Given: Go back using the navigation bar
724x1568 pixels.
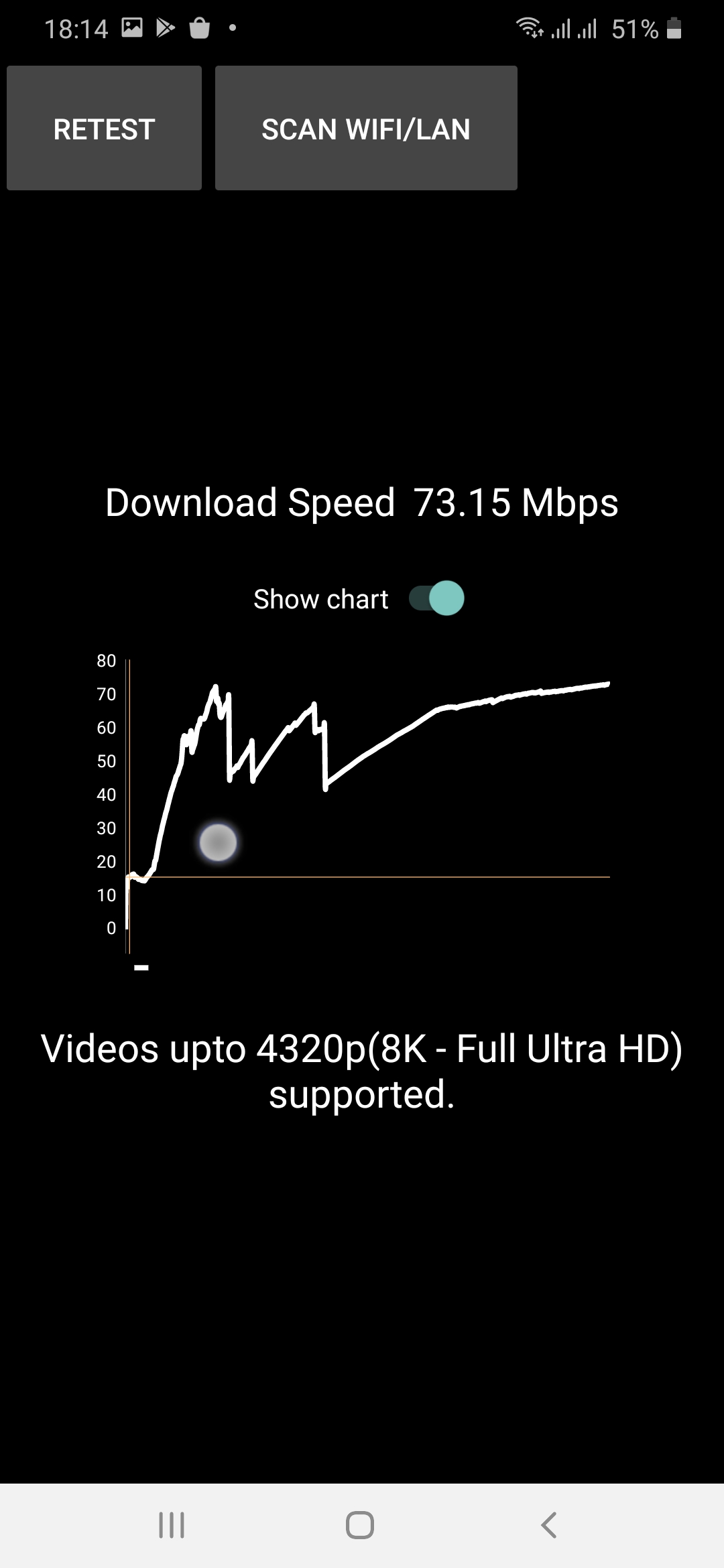Looking at the screenshot, I should 548,1524.
